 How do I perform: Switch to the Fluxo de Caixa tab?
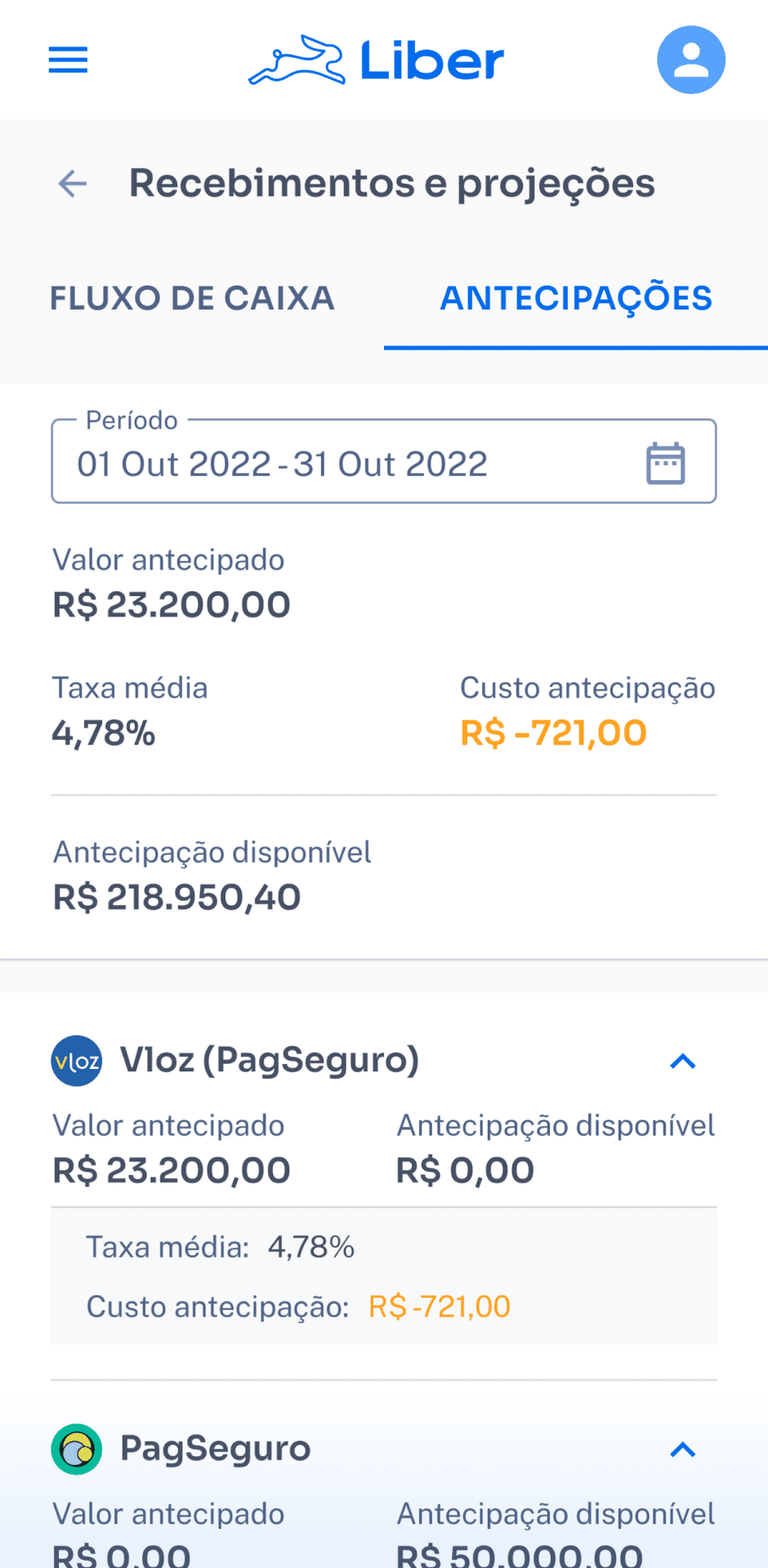(x=192, y=299)
